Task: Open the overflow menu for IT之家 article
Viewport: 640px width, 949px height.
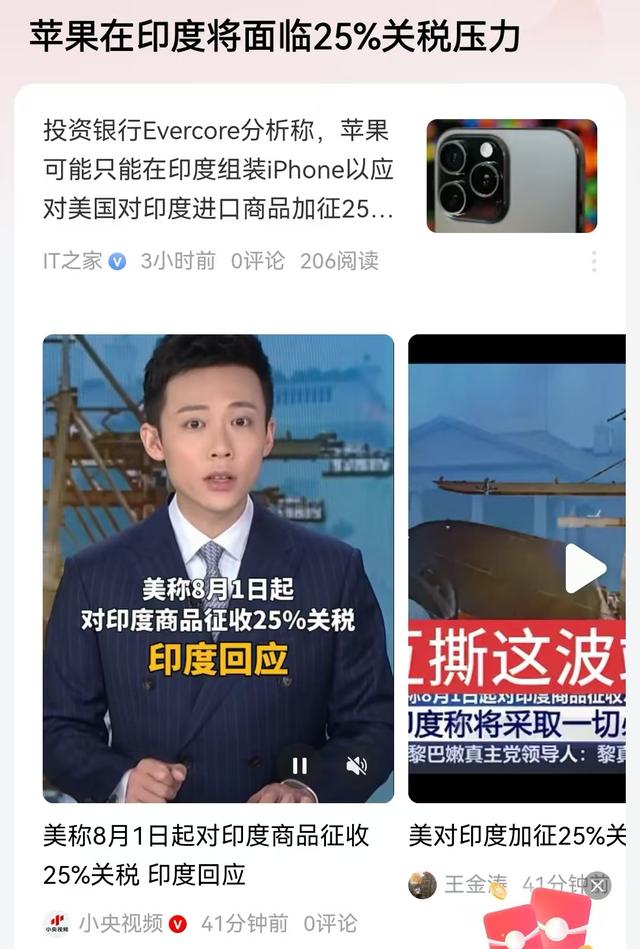Action: 593,262
